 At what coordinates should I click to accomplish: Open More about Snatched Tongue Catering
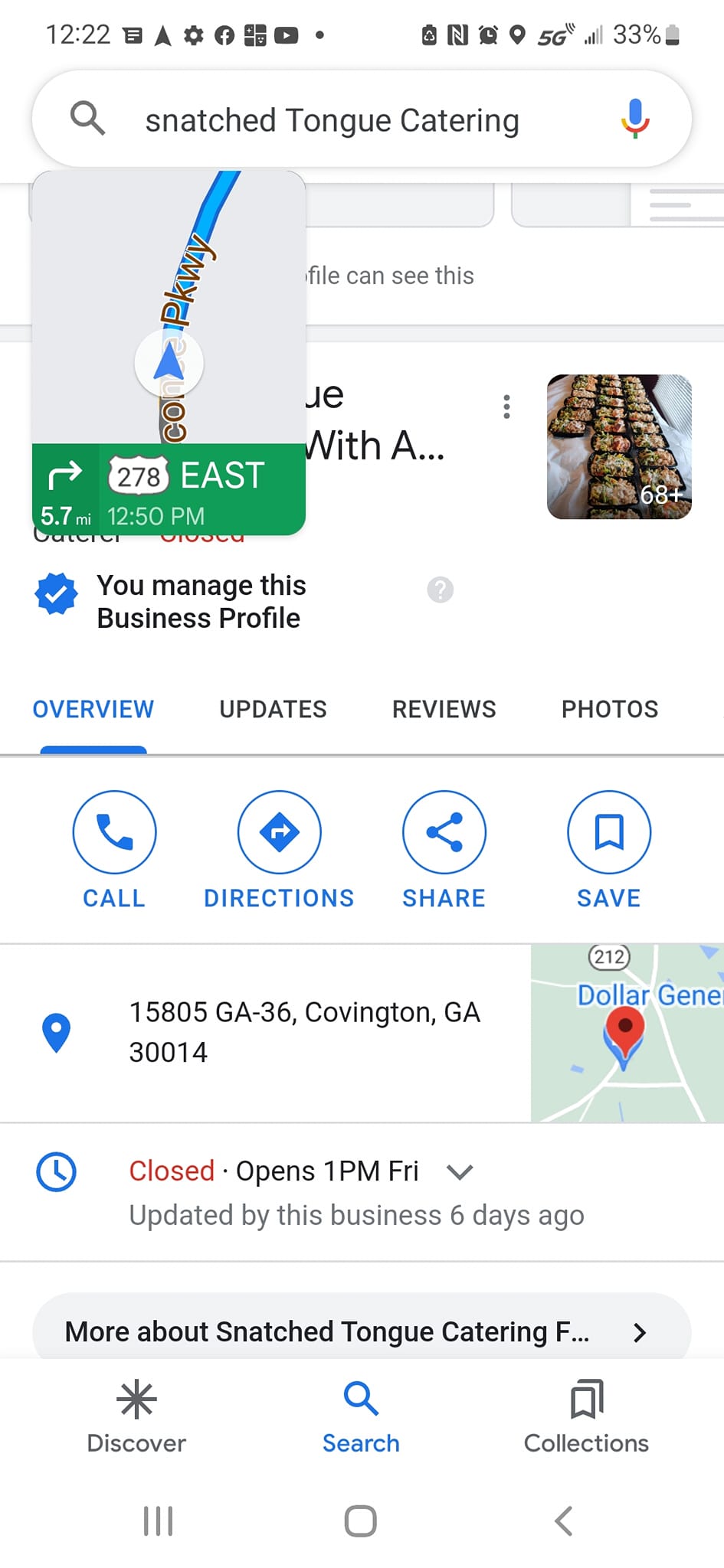(361, 1331)
